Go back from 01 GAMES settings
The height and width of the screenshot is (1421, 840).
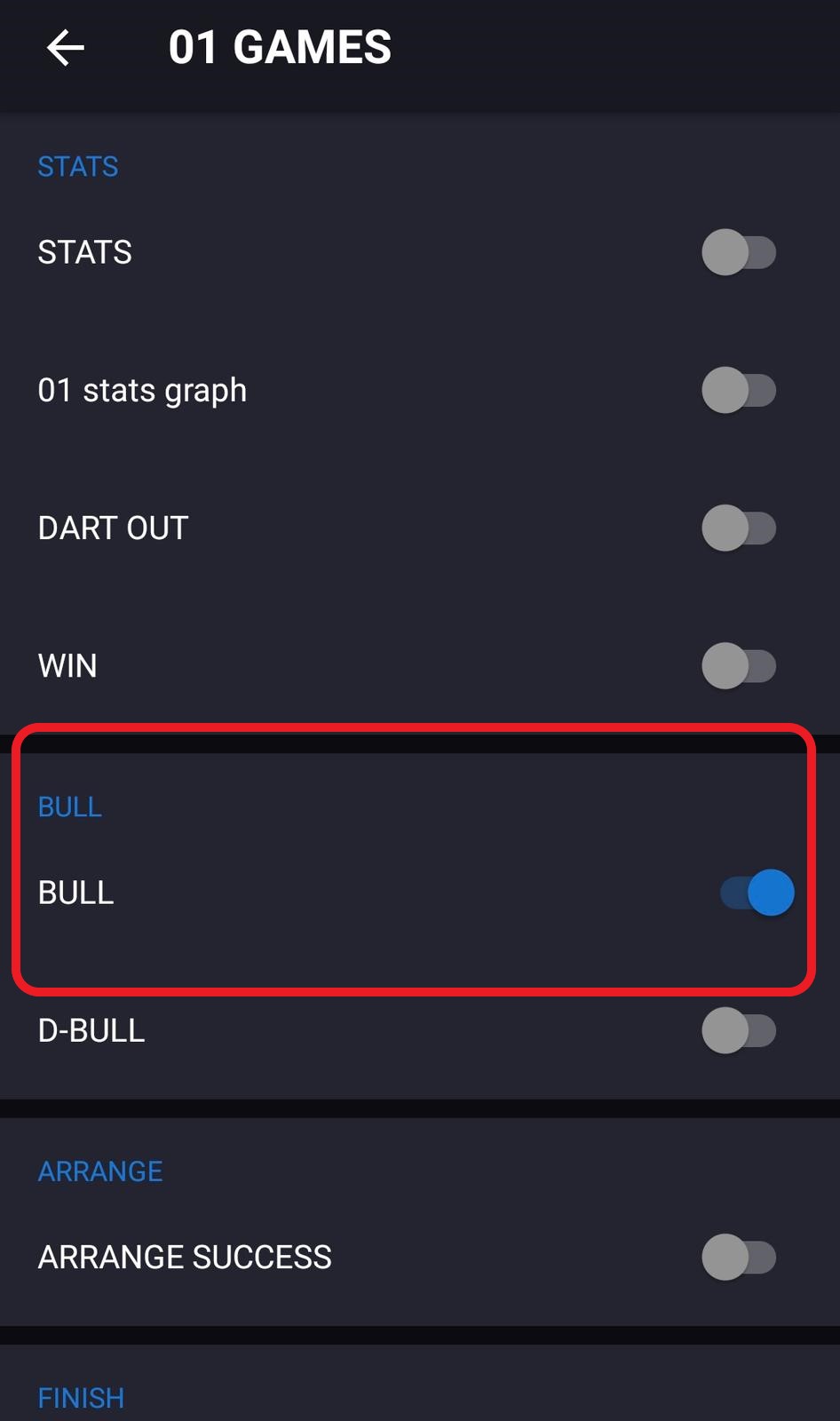click(x=66, y=48)
